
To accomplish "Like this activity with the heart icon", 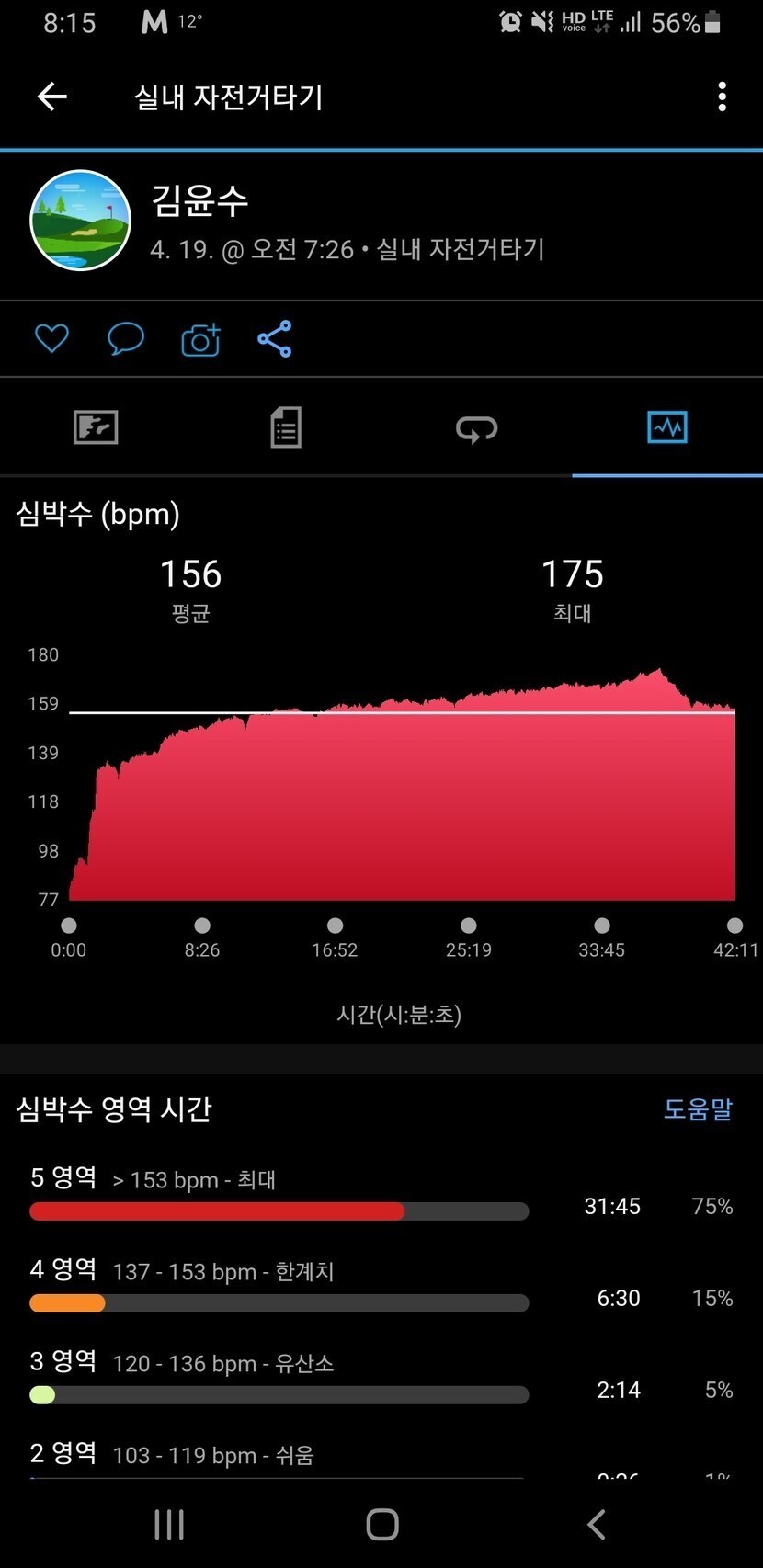I will tap(51, 339).
